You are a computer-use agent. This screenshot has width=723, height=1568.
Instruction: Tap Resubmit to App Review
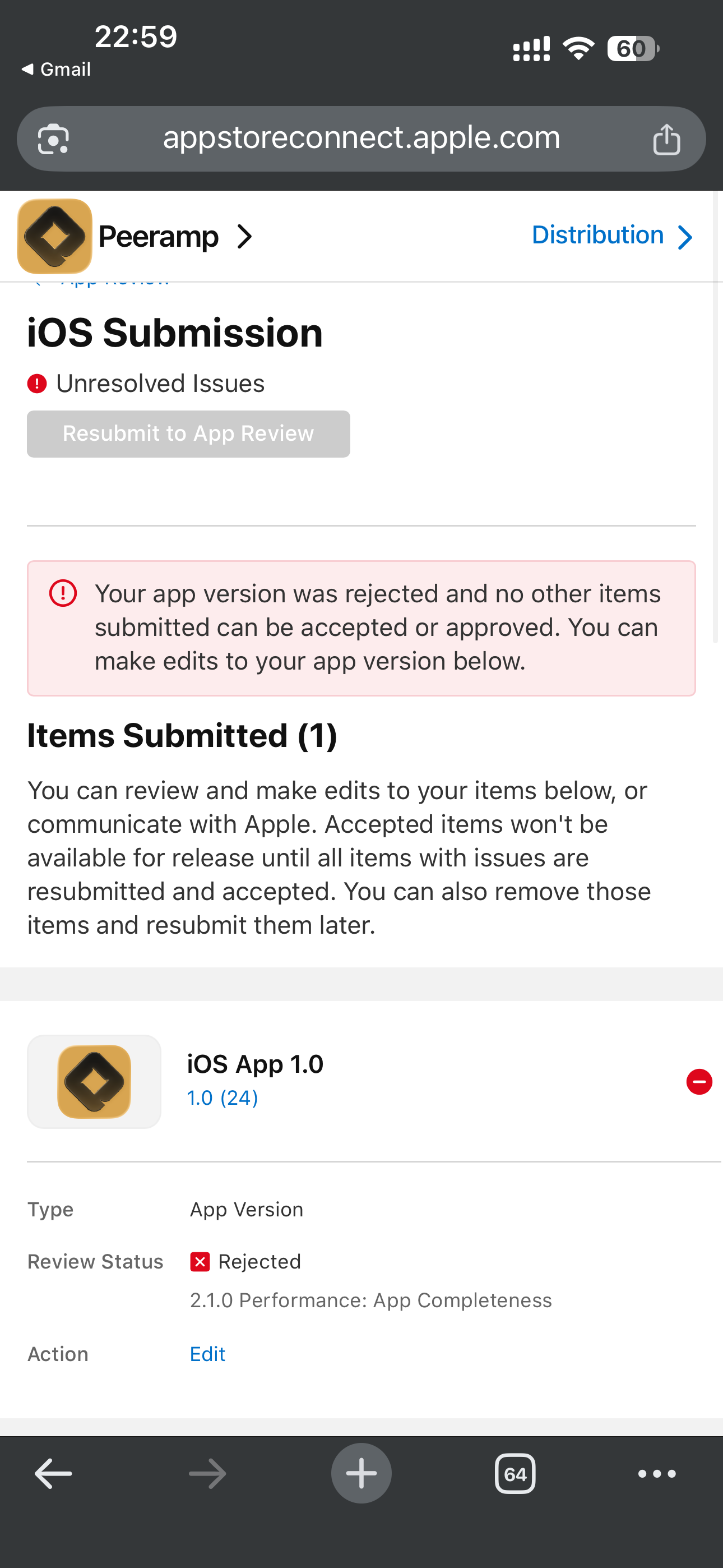pyautogui.click(x=188, y=433)
